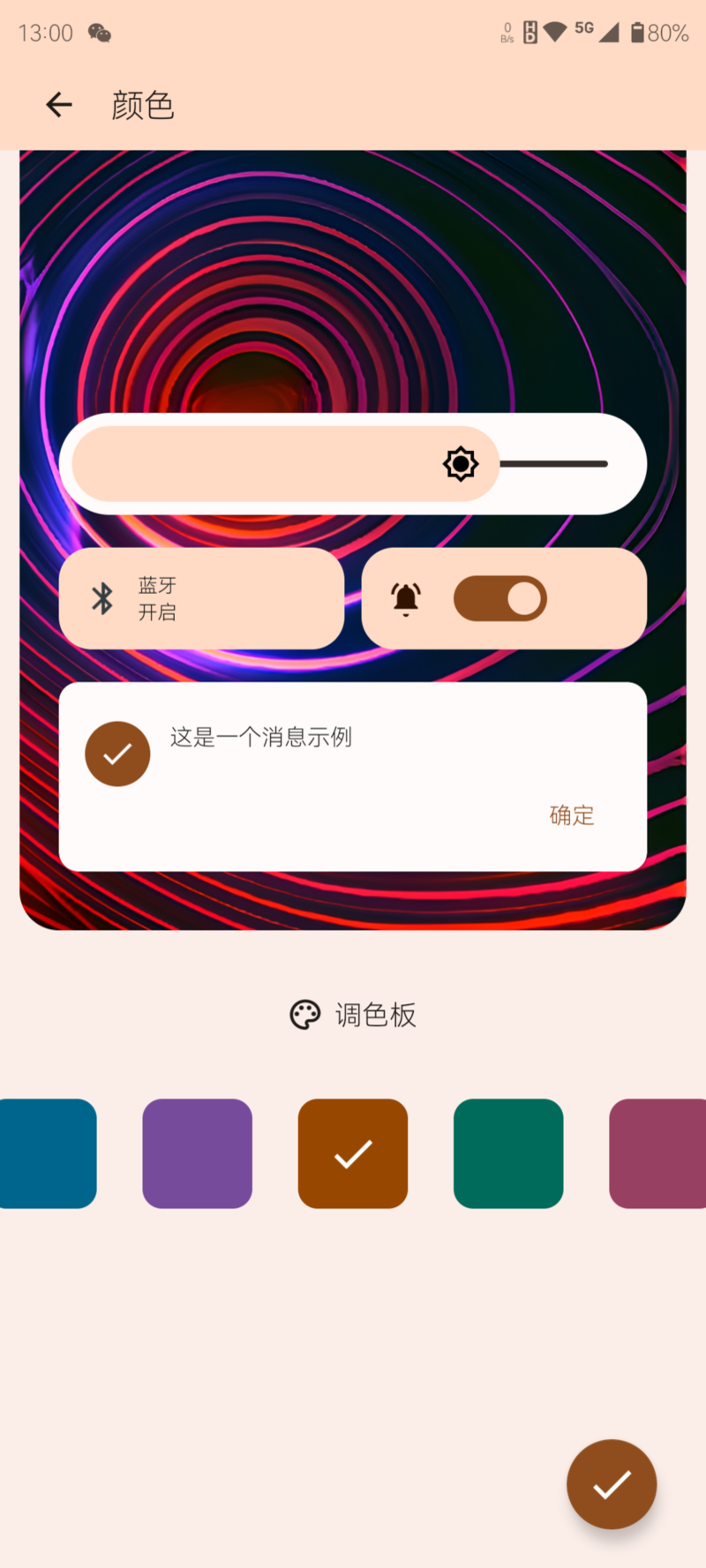Go back from the 颜色 screen

59,105
